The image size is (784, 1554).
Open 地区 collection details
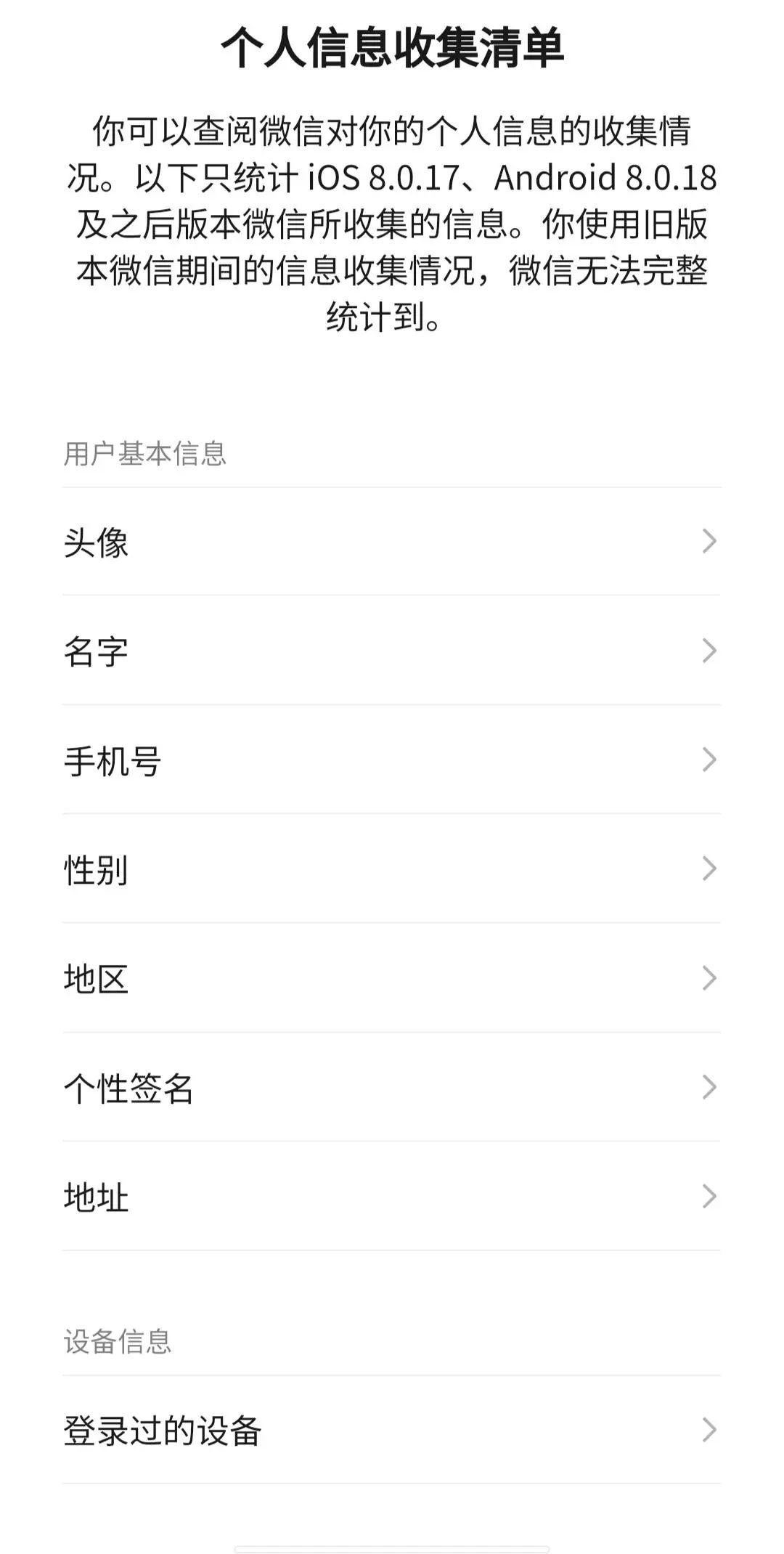tap(391, 978)
